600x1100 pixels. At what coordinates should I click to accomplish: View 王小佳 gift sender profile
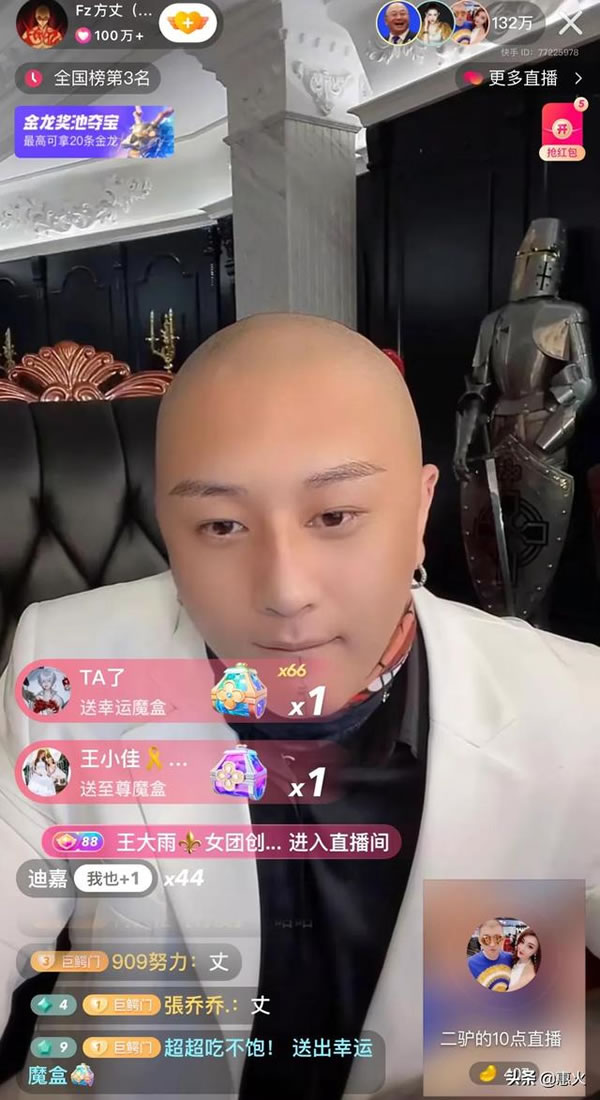tap(44, 772)
